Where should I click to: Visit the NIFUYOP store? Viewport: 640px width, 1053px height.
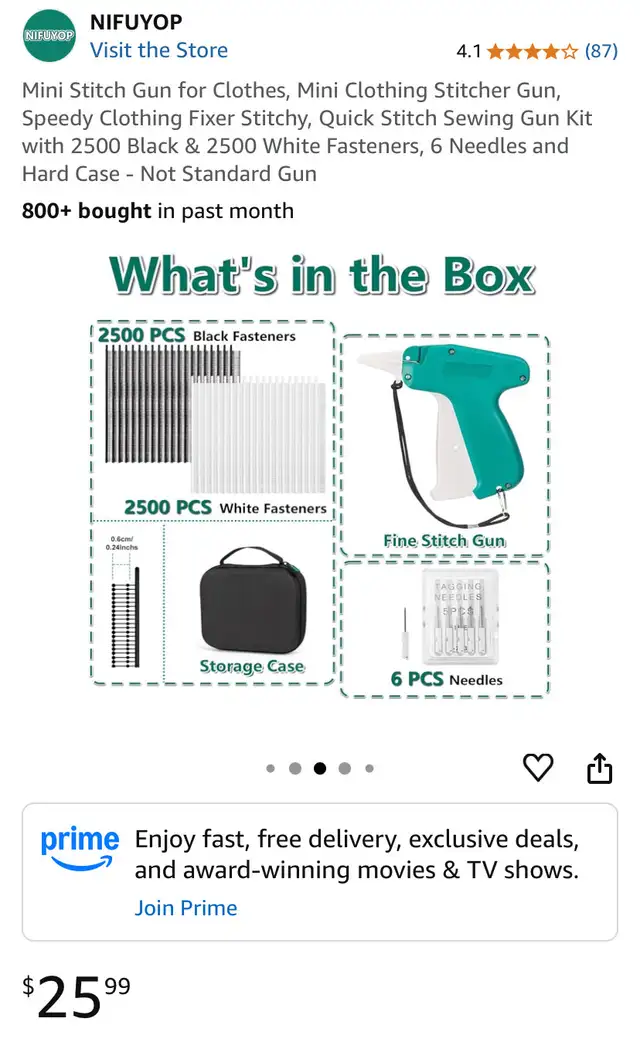(158, 50)
